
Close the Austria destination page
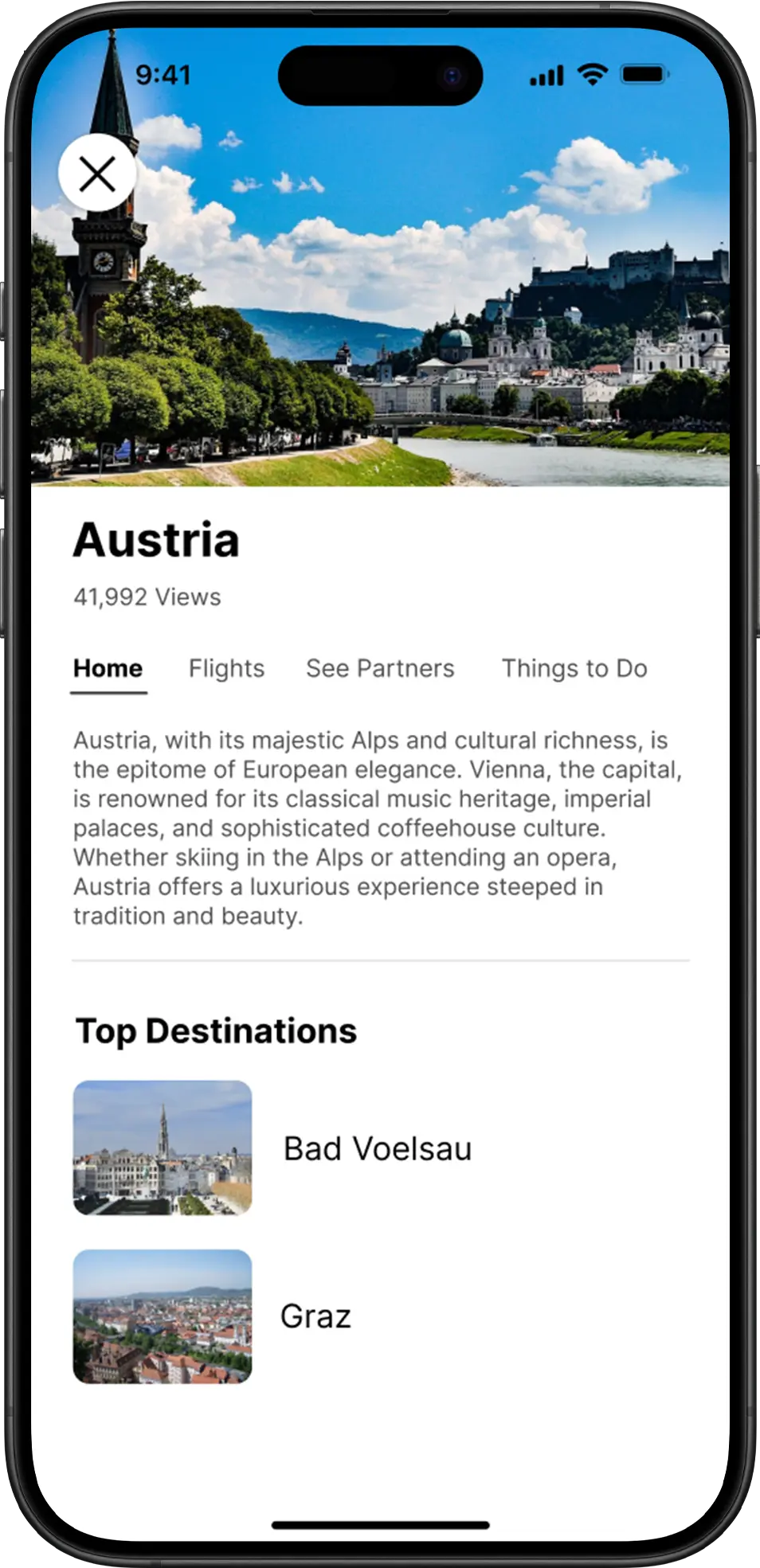(97, 174)
